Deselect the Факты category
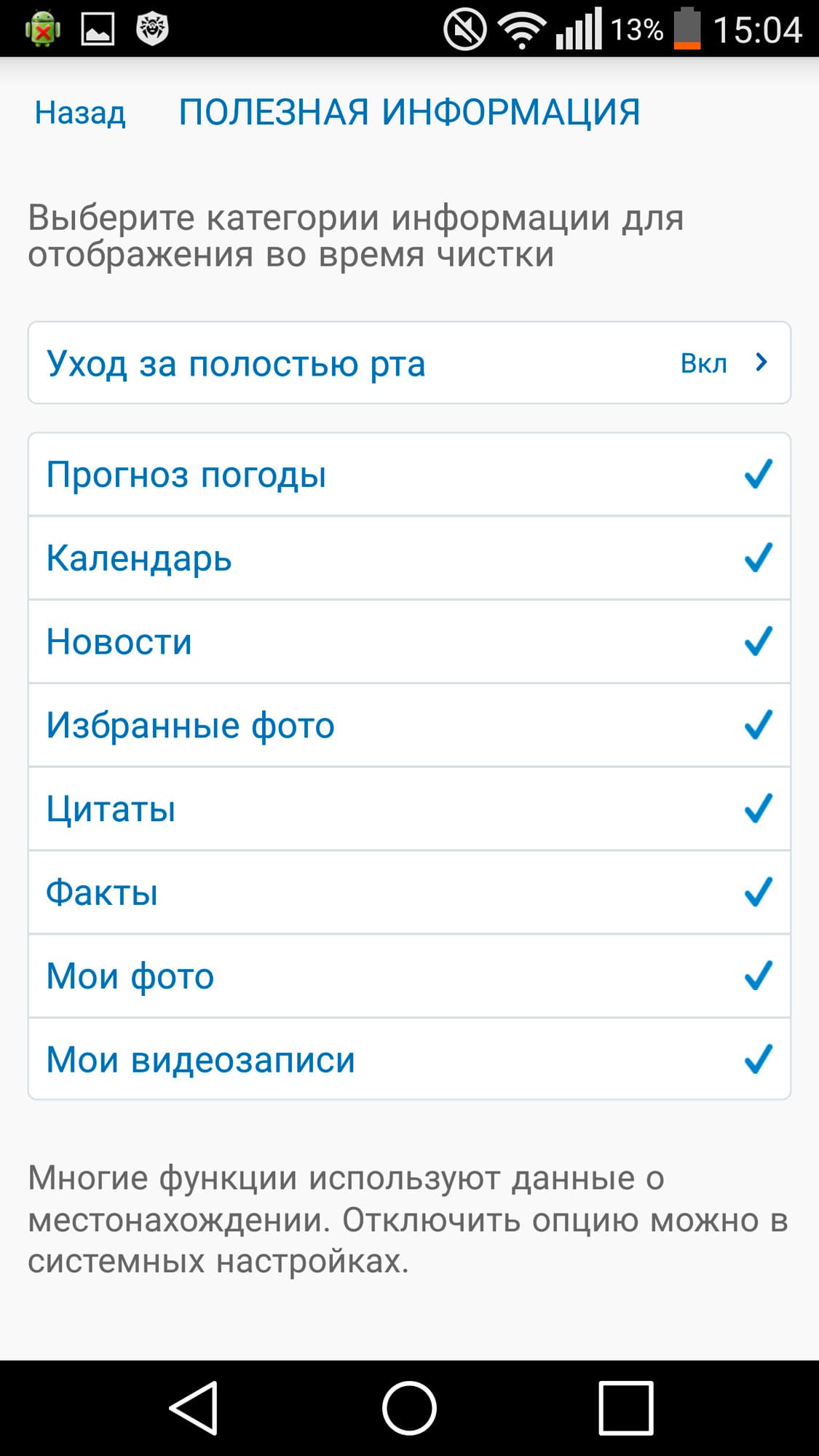The image size is (819, 1456). 409,893
